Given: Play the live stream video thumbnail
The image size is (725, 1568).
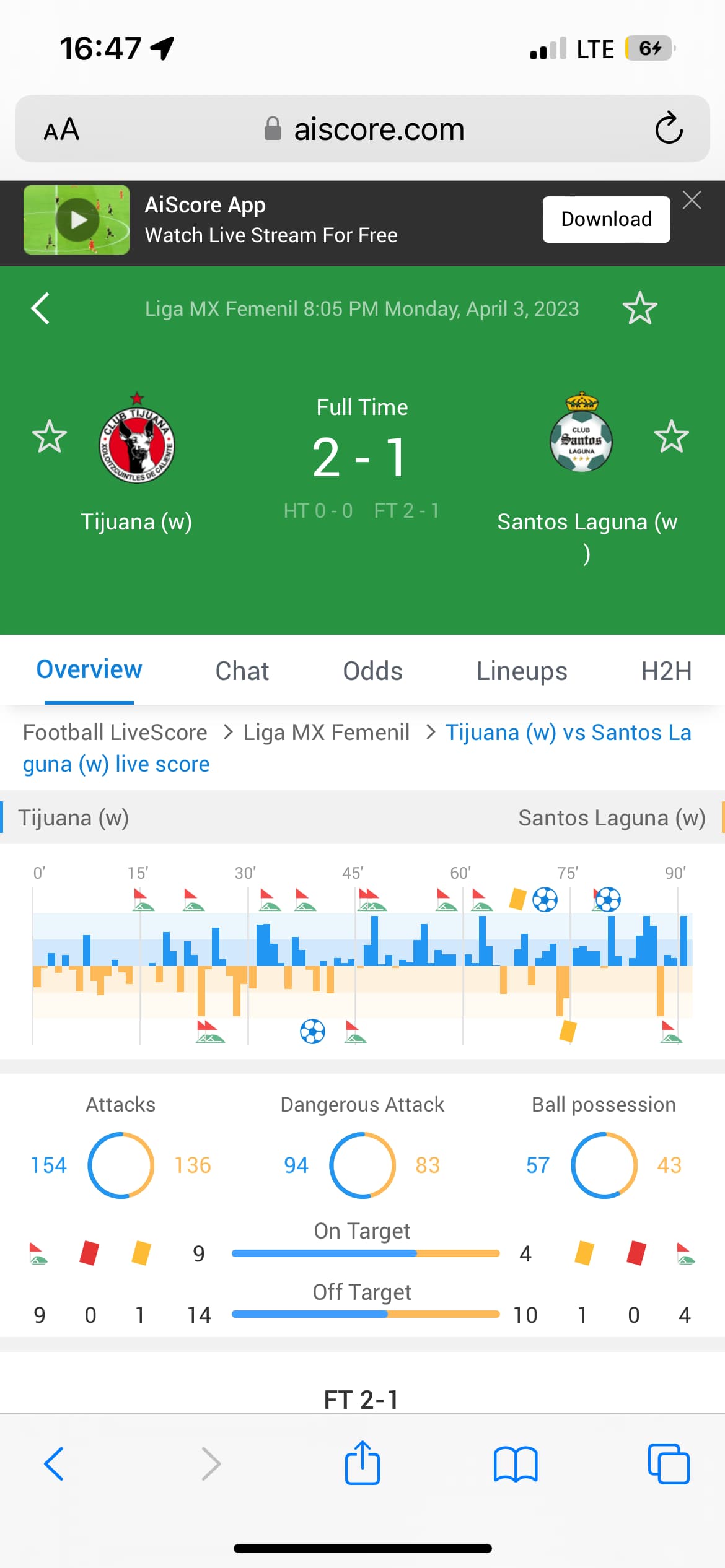Looking at the screenshot, I should click(77, 220).
